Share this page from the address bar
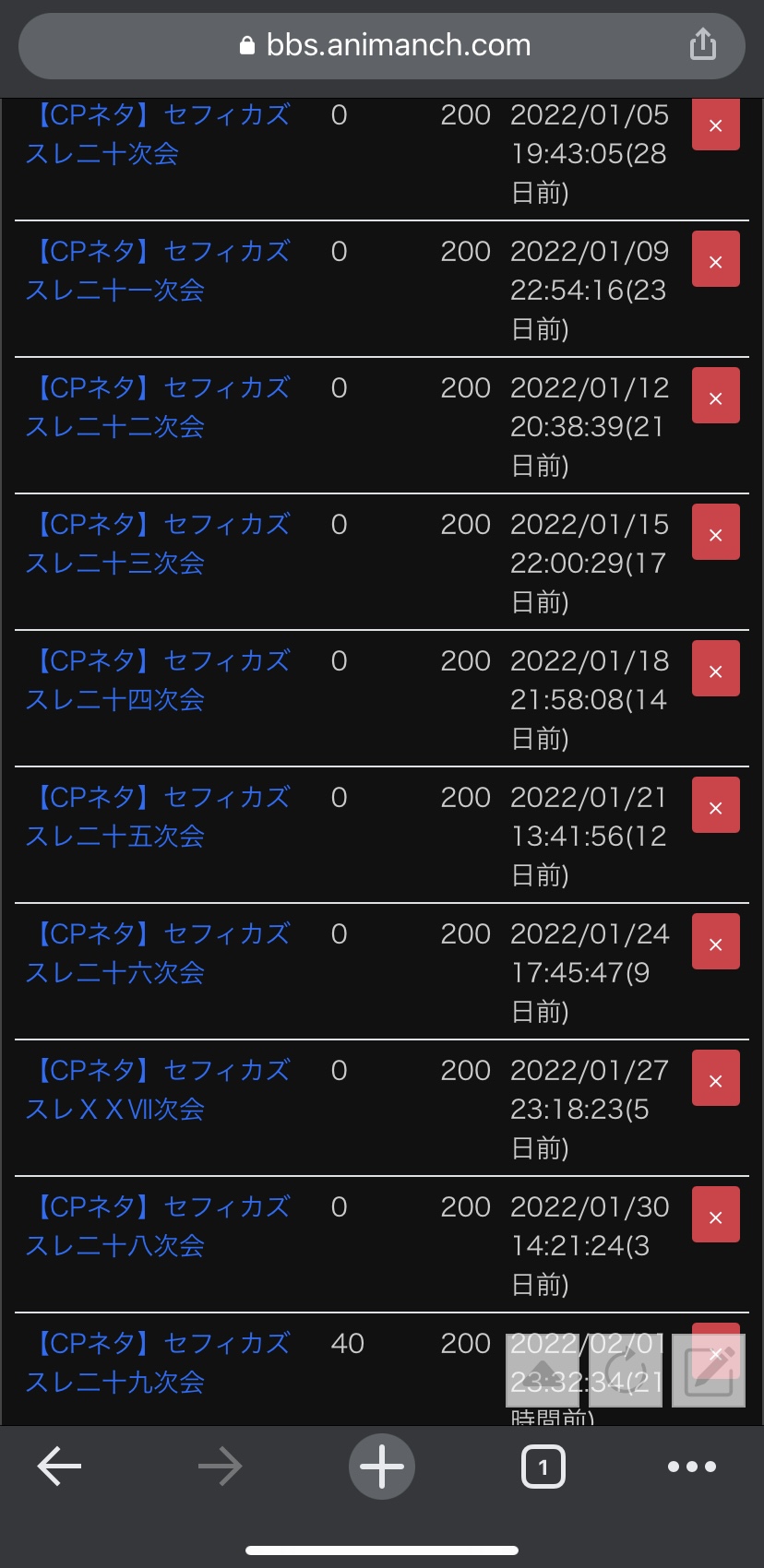The height and width of the screenshot is (1568, 764). [x=702, y=44]
